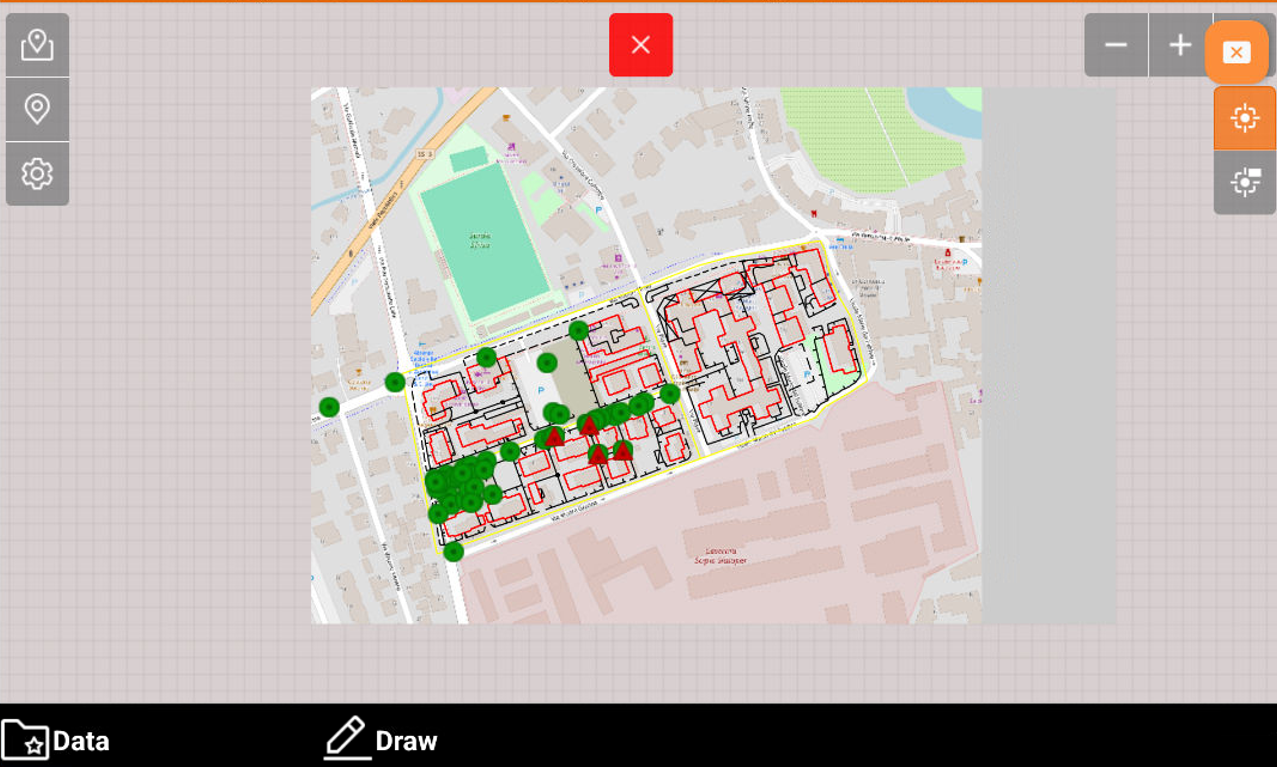Tap the grey target-with-label button
This screenshot has width=1277, height=767.
(1245, 182)
